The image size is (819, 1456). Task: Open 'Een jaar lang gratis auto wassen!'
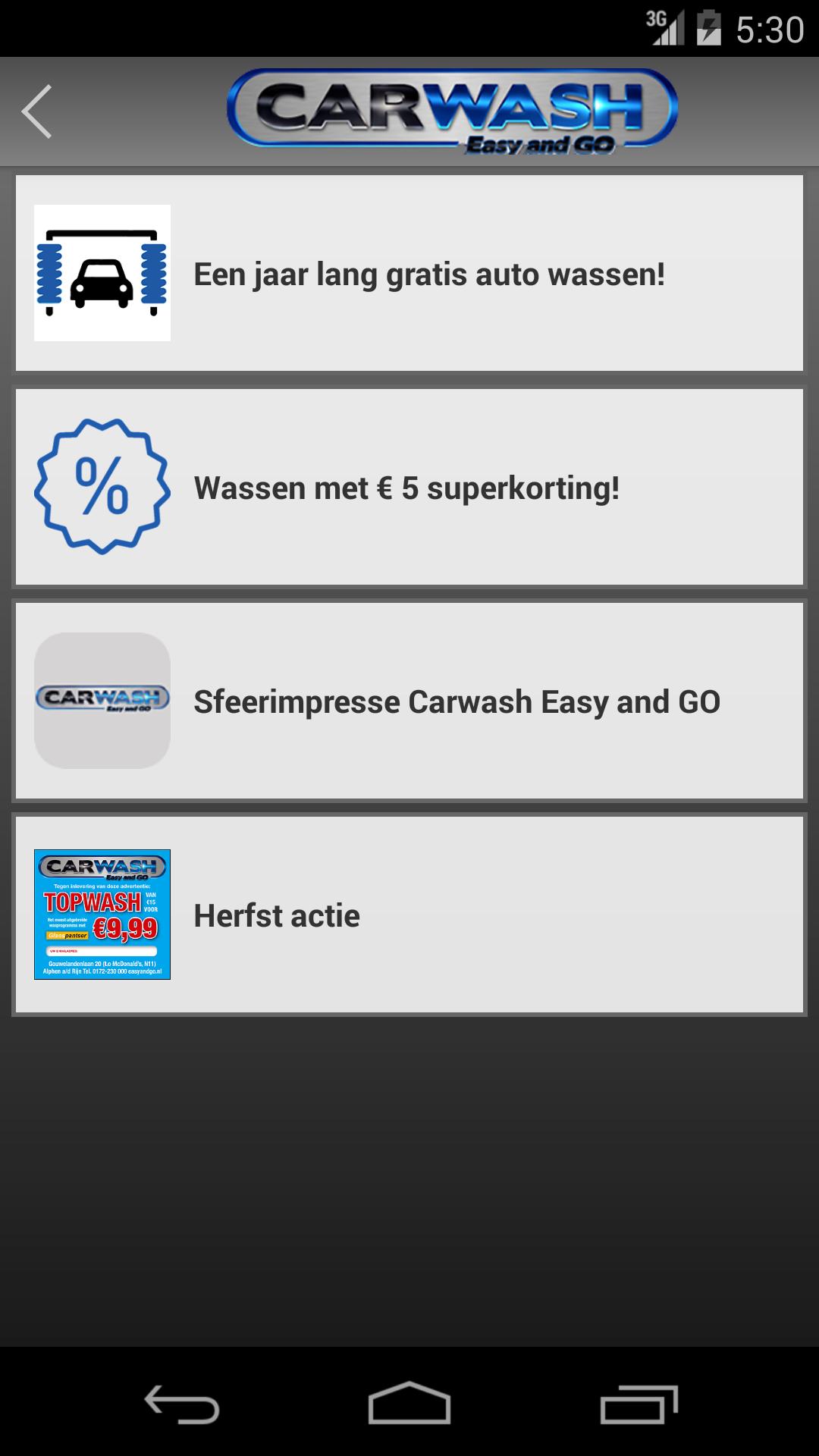[x=409, y=273]
